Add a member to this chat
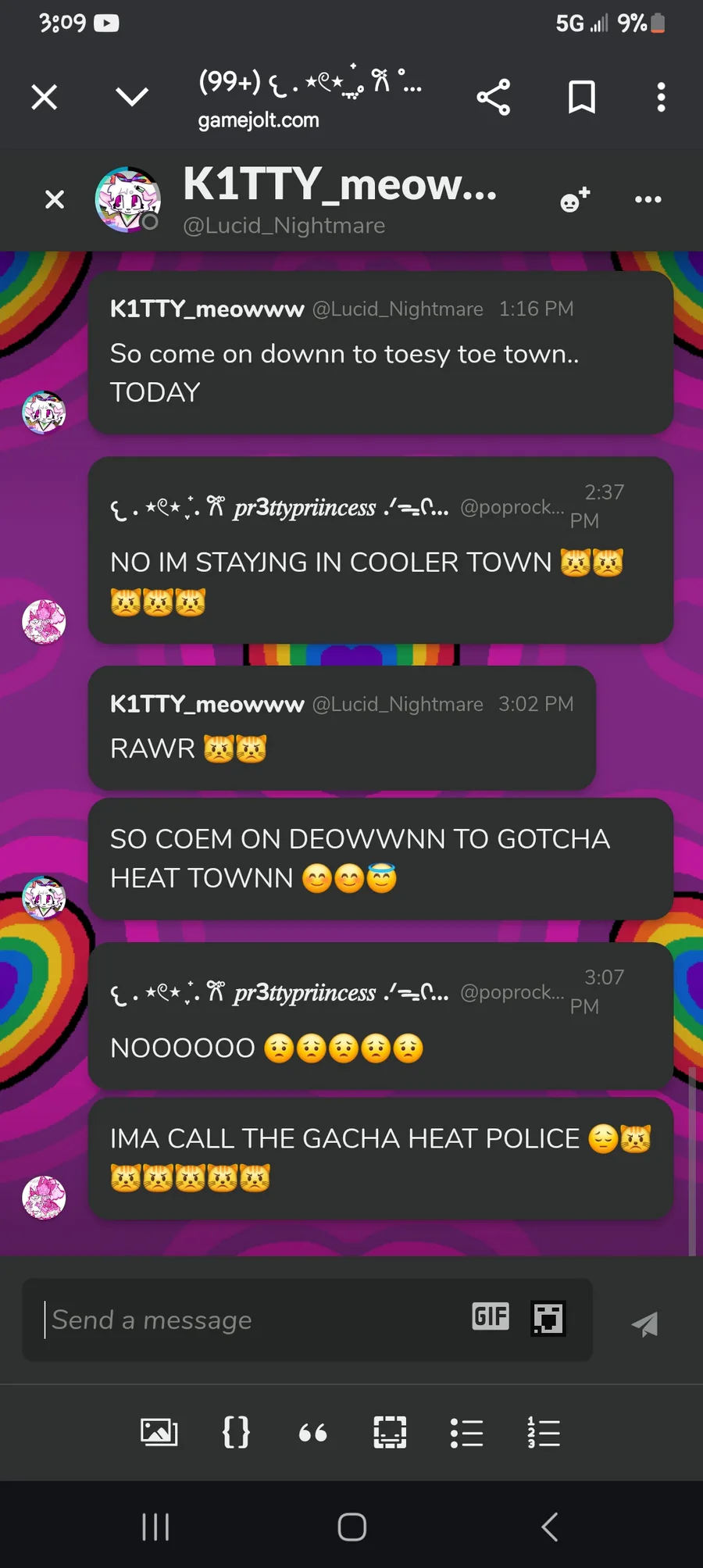The image size is (703, 1568). pyautogui.click(x=576, y=200)
